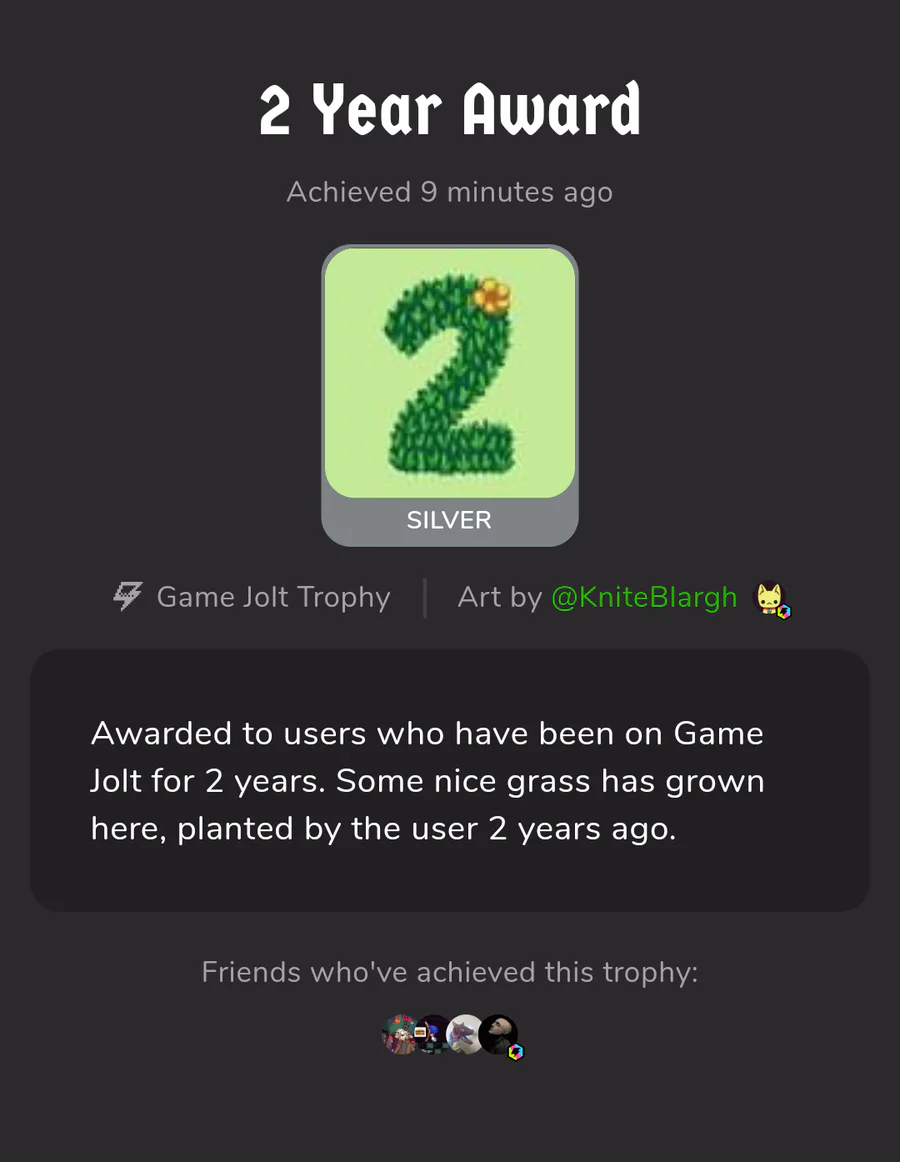The height and width of the screenshot is (1162, 900).
Task: Tap KniteBlargh's yellow cat avatar
Action: coord(770,598)
